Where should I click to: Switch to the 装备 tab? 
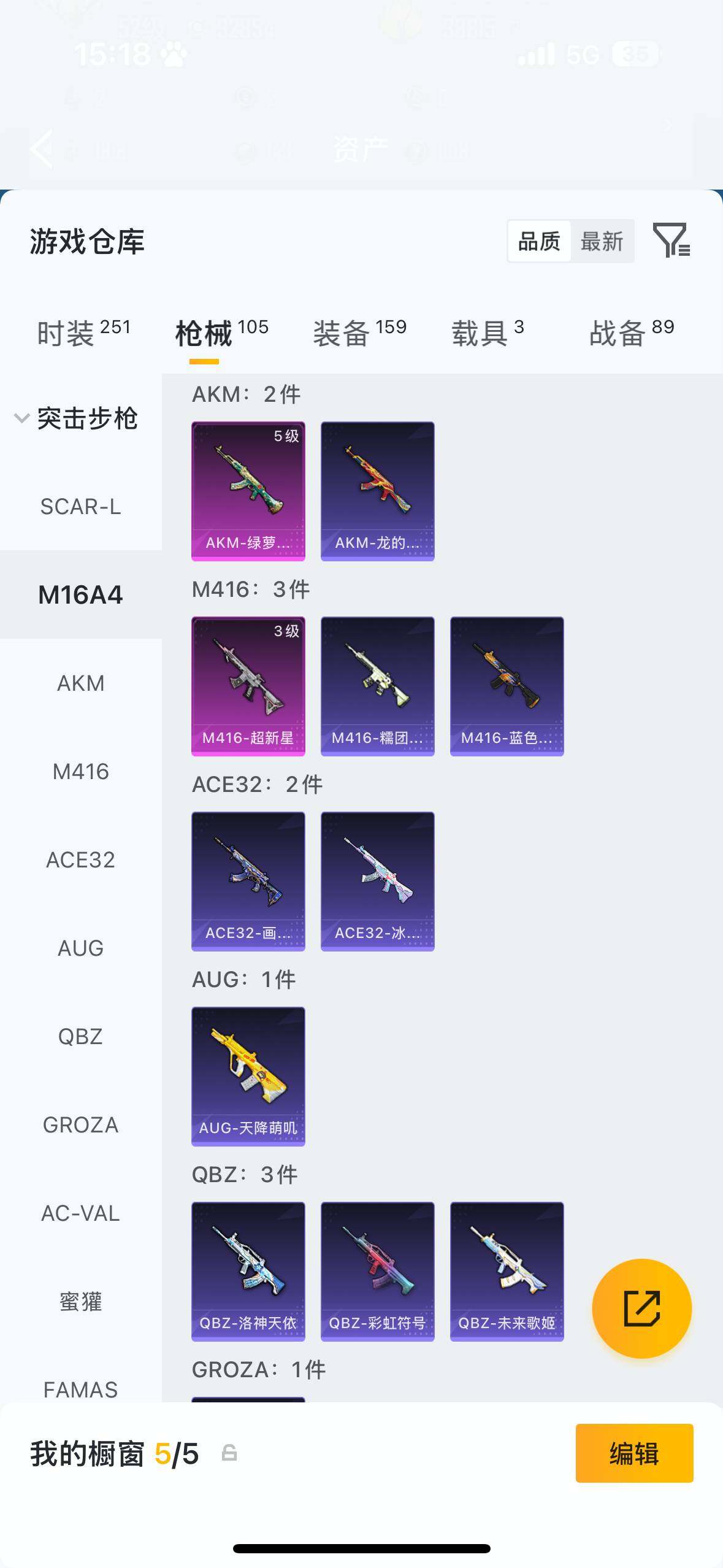point(359,333)
